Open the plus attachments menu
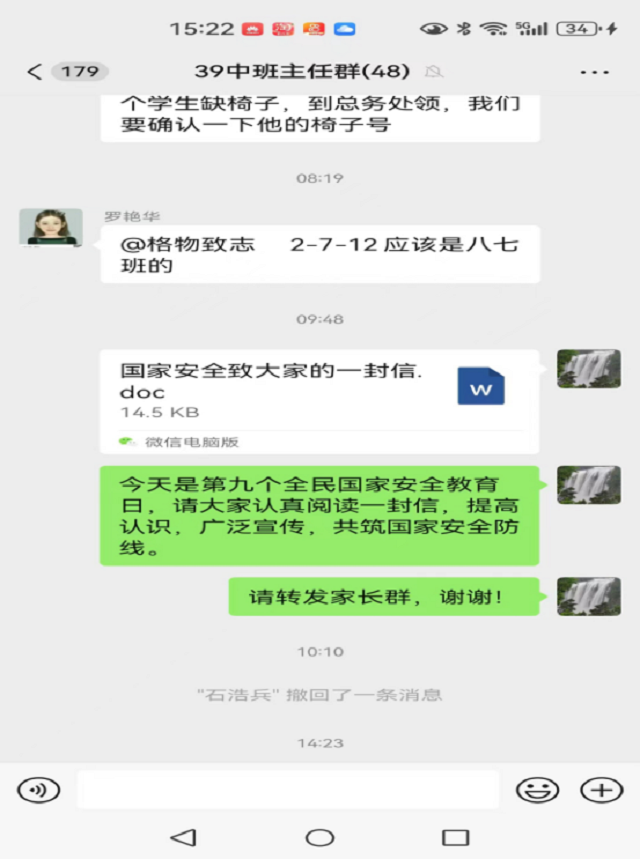The height and width of the screenshot is (859, 640). point(601,790)
